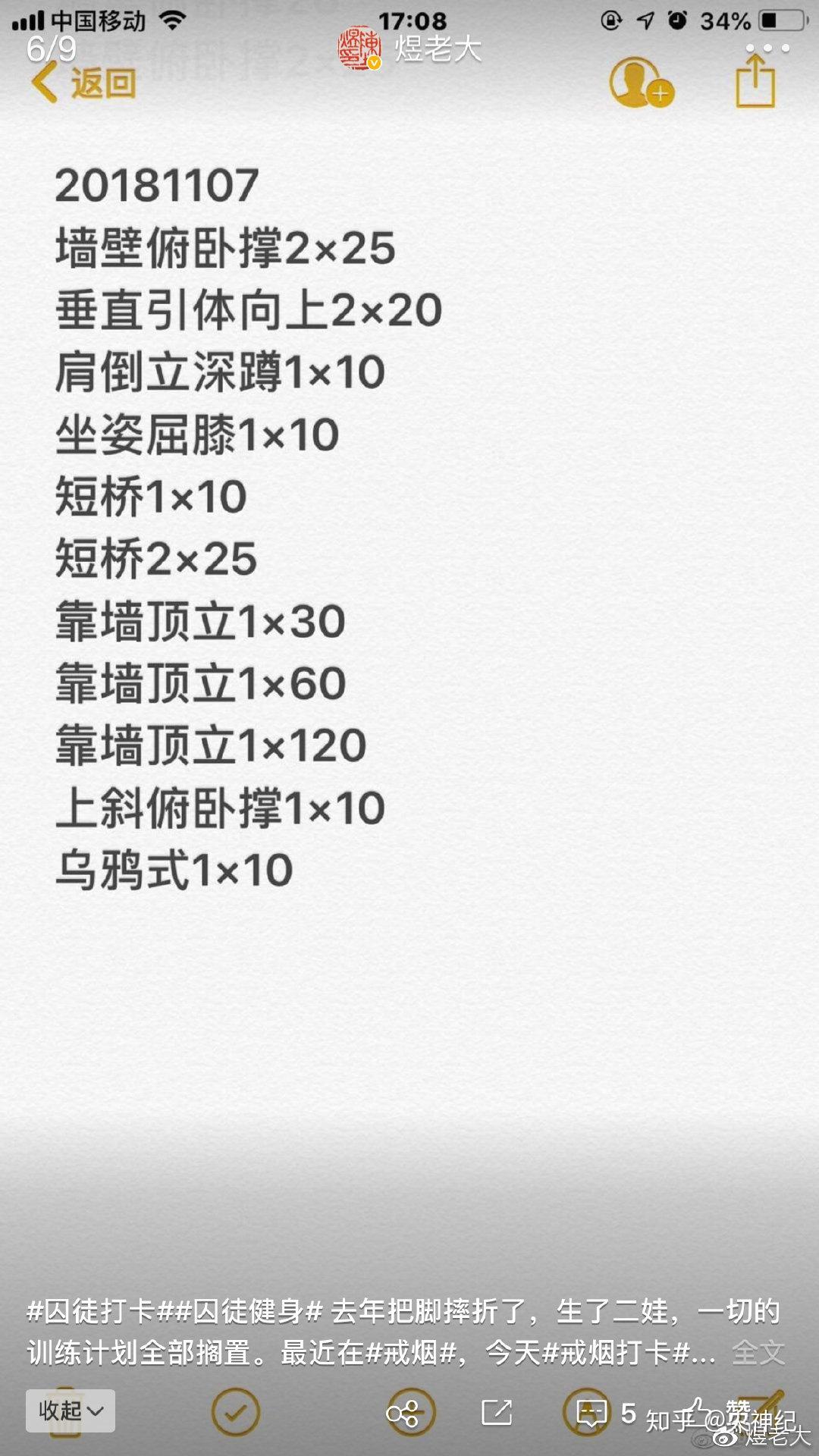
Task: Repost this Weibo post
Action: (497, 1412)
